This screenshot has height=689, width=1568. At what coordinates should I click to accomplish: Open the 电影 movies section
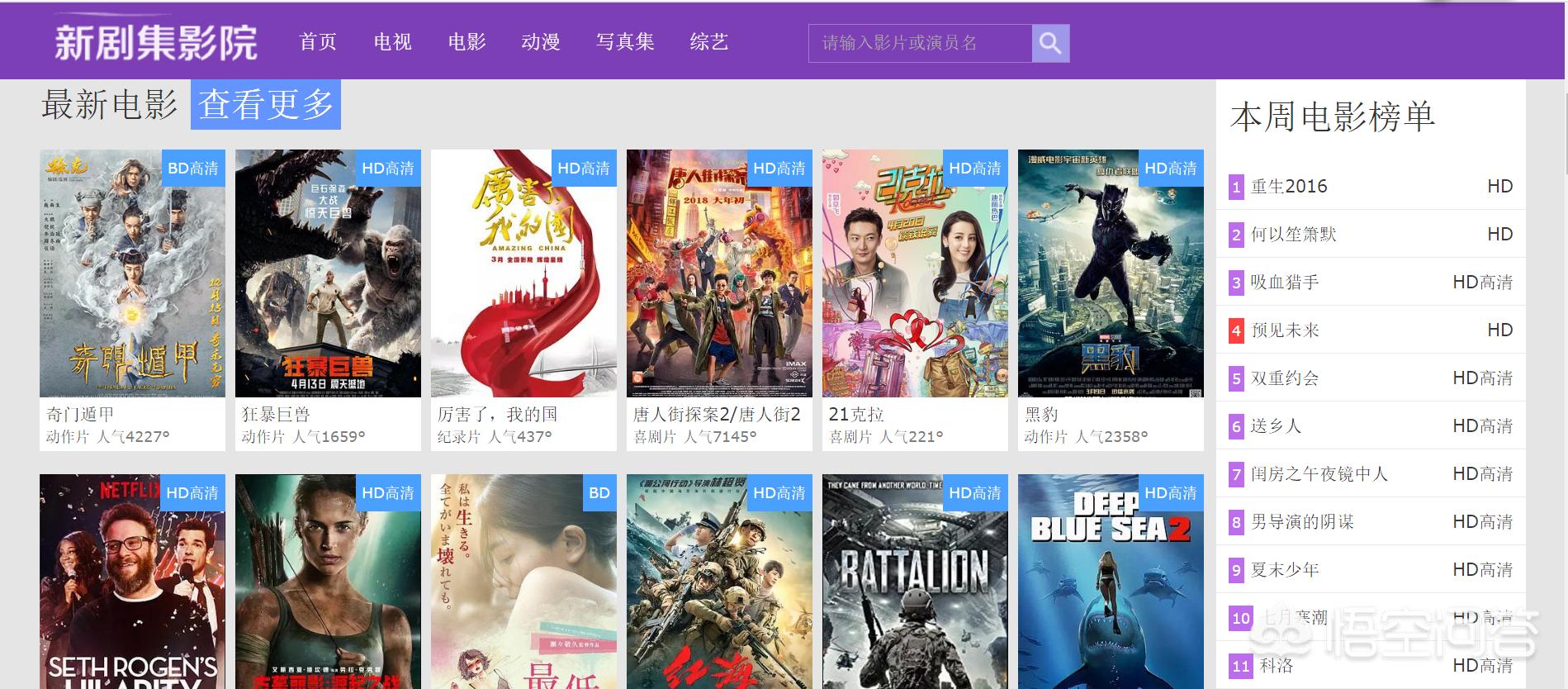(x=467, y=42)
